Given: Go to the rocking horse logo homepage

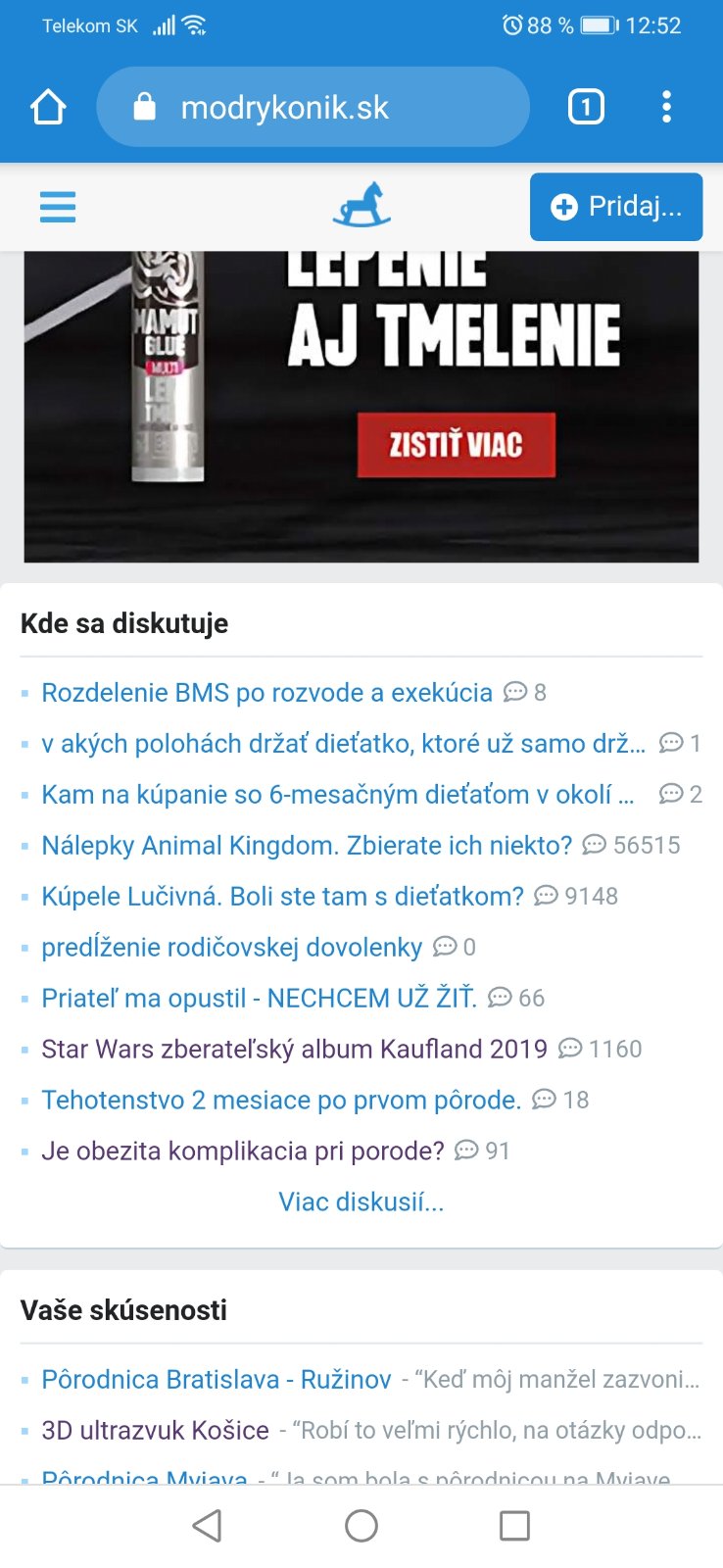Looking at the screenshot, I should click(361, 206).
